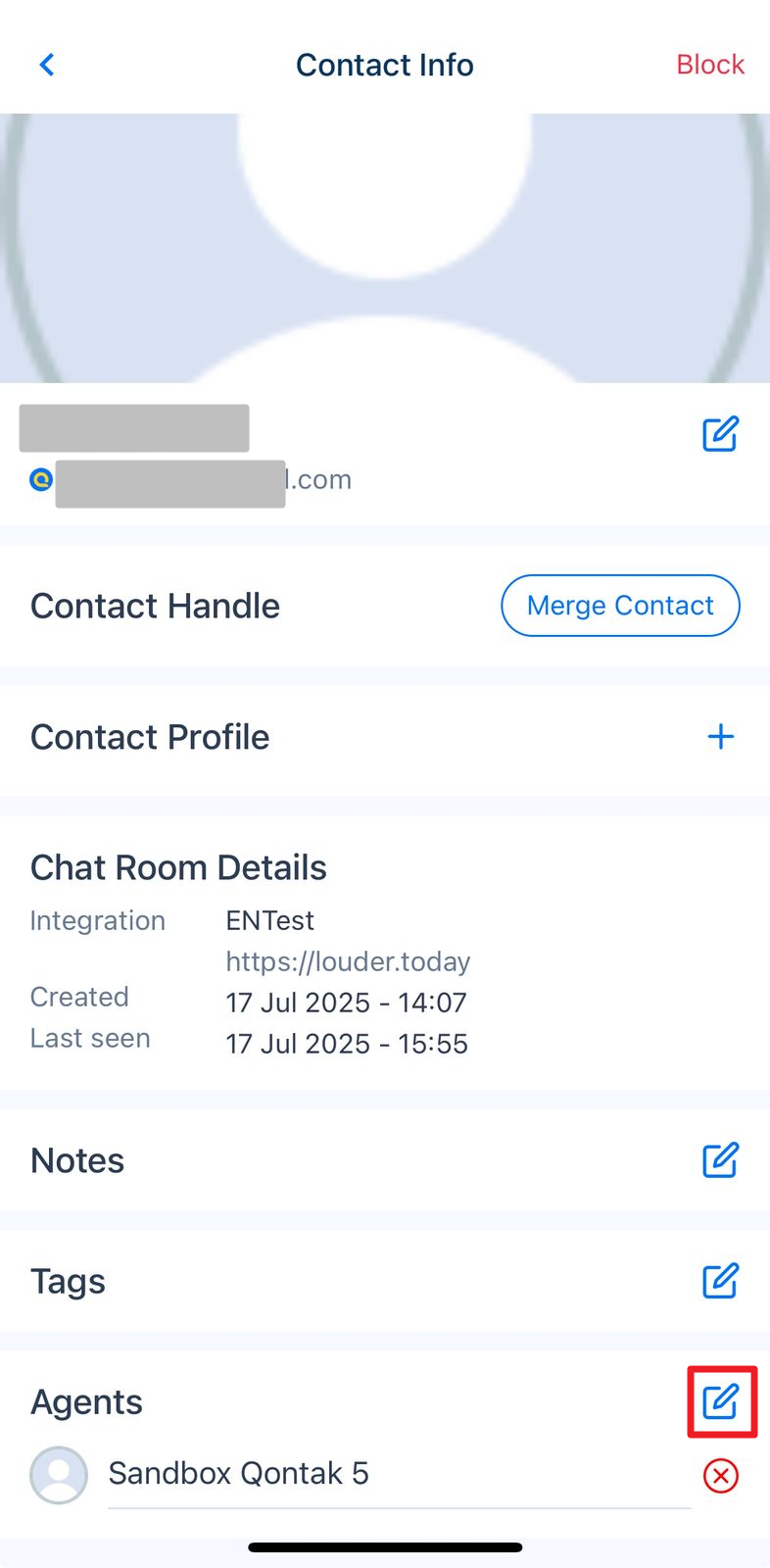Viewport: 770px width, 1568px height.
Task: Go back from Contact Info
Action: tap(46, 65)
